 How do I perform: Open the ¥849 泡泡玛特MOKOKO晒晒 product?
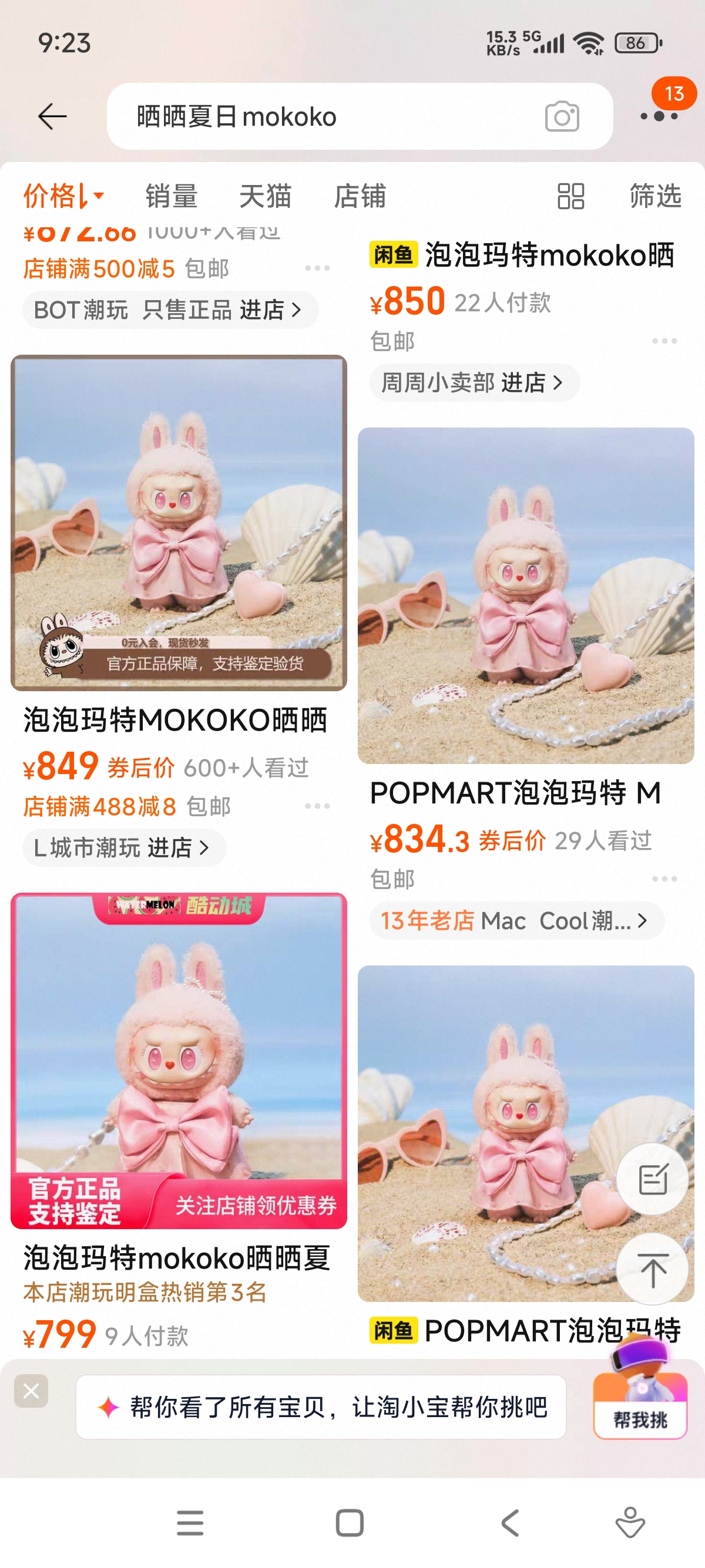(x=179, y=523)
